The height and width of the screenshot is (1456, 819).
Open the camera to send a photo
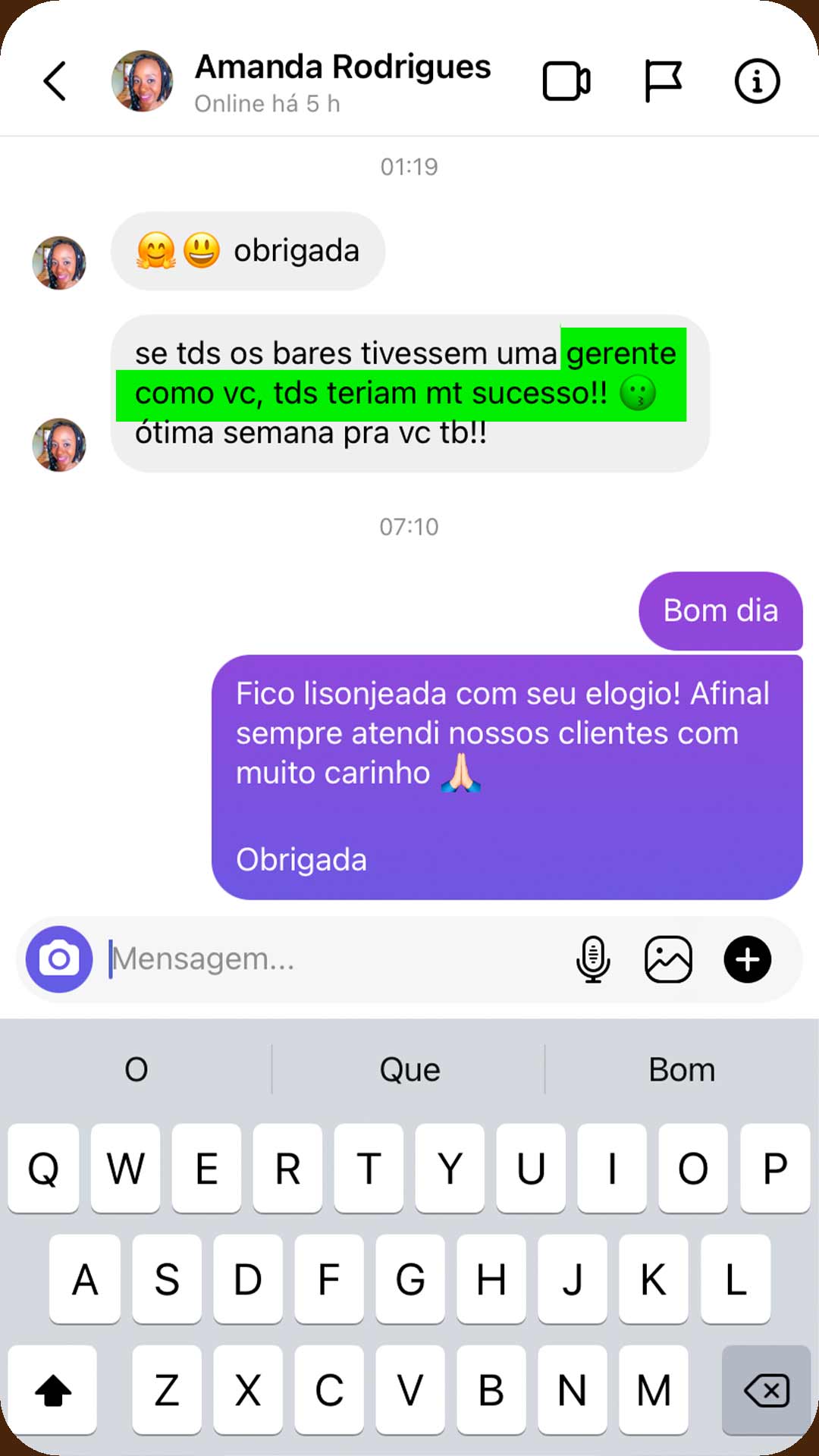pos(59,959)
